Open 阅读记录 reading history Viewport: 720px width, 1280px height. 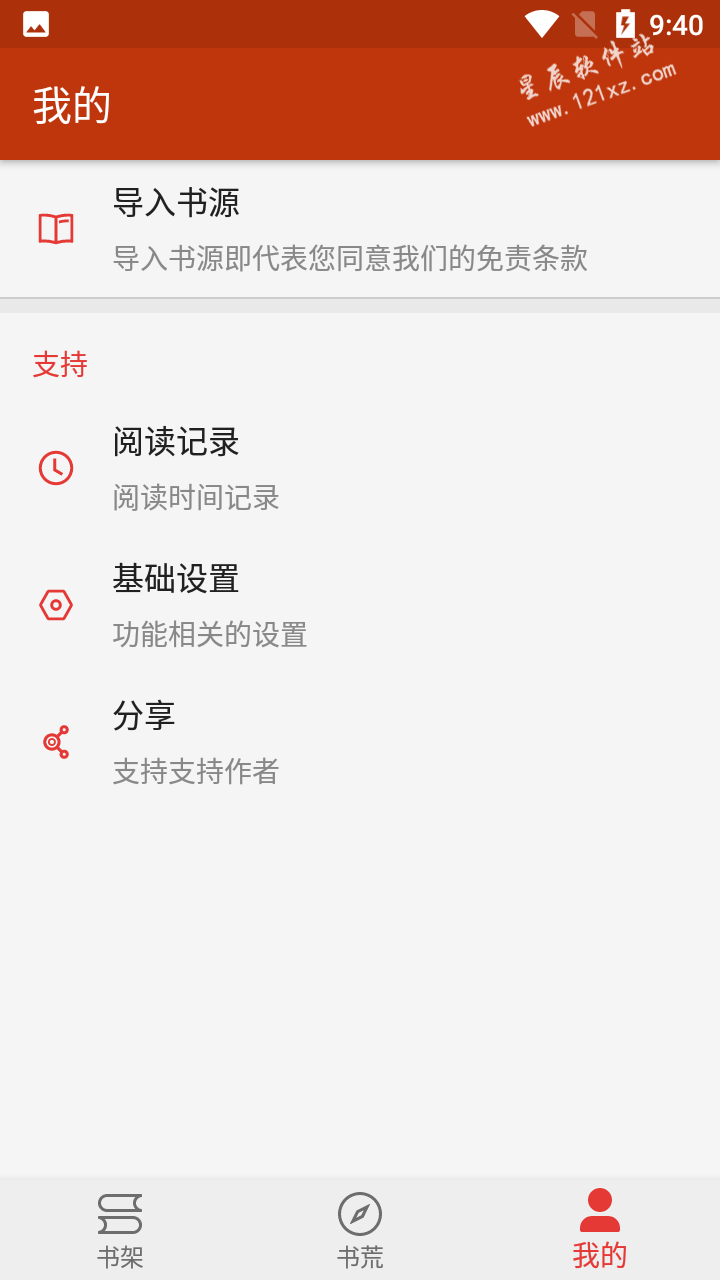click(360, 468)
